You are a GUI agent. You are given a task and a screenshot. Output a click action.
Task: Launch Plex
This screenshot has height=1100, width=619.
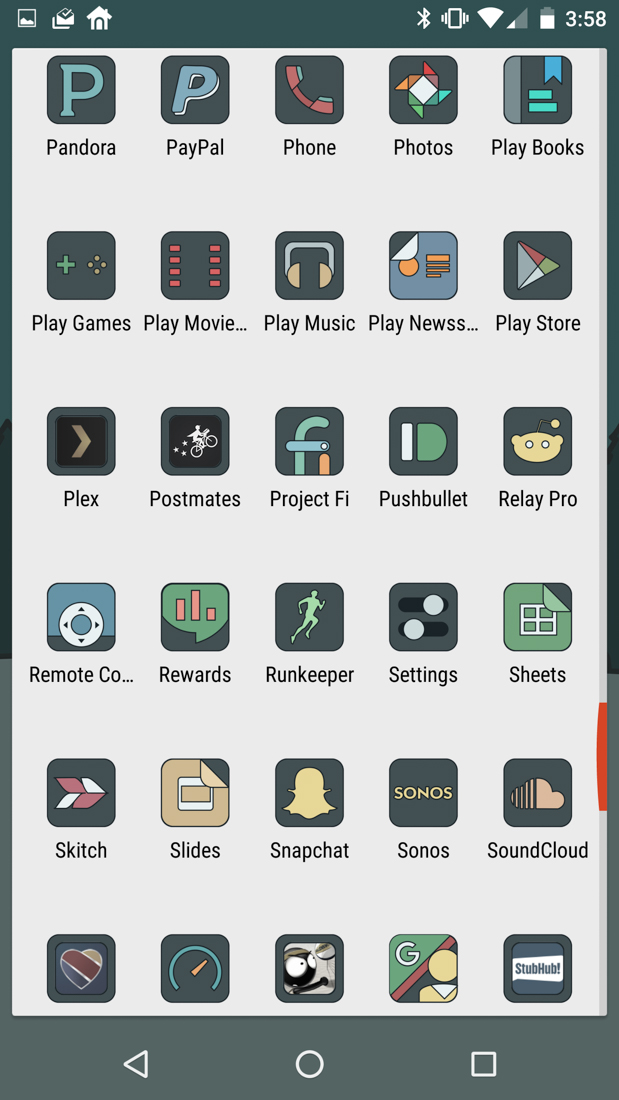coord(81,442)
